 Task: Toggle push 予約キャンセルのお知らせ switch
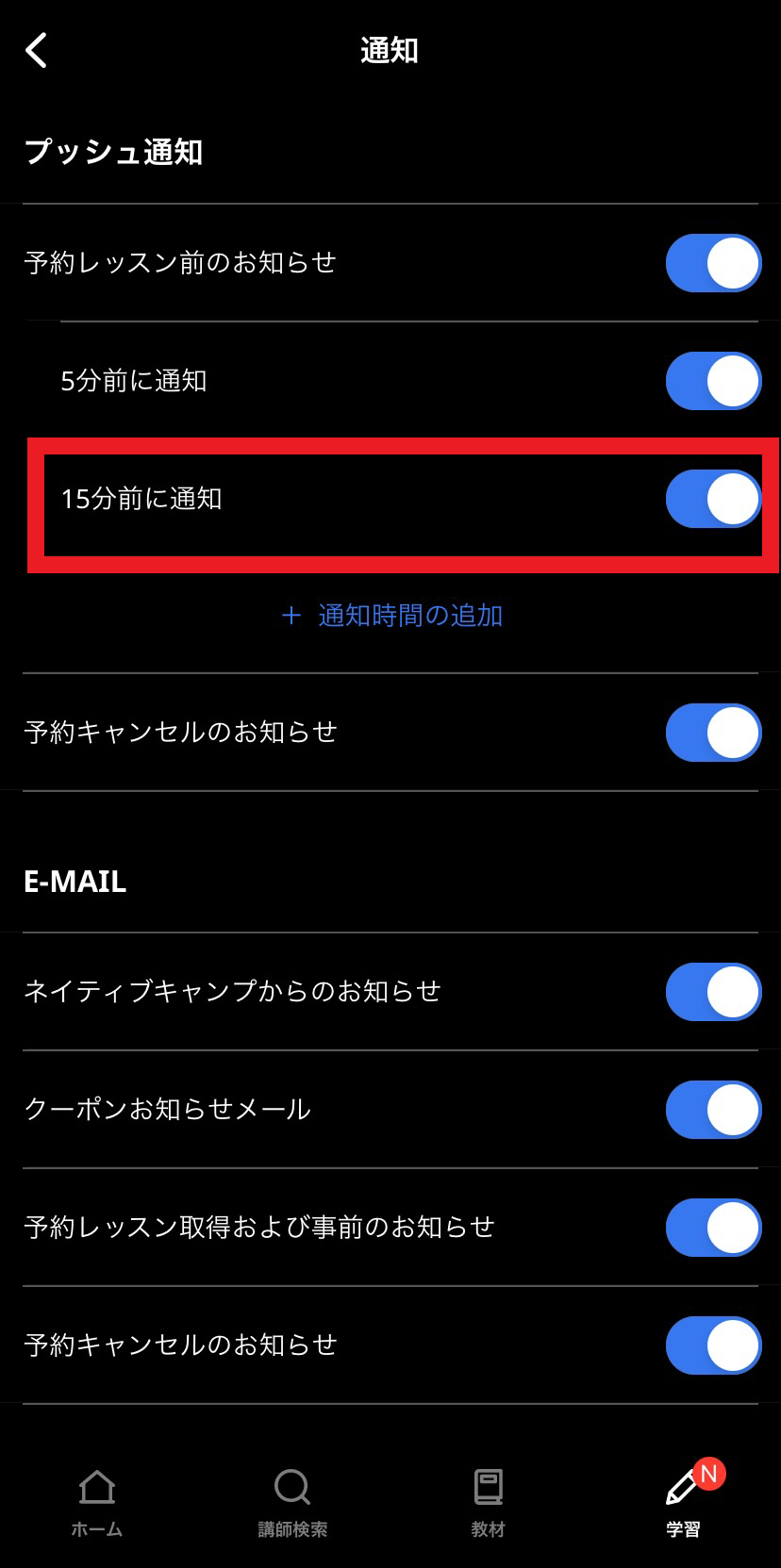point(713,733)
